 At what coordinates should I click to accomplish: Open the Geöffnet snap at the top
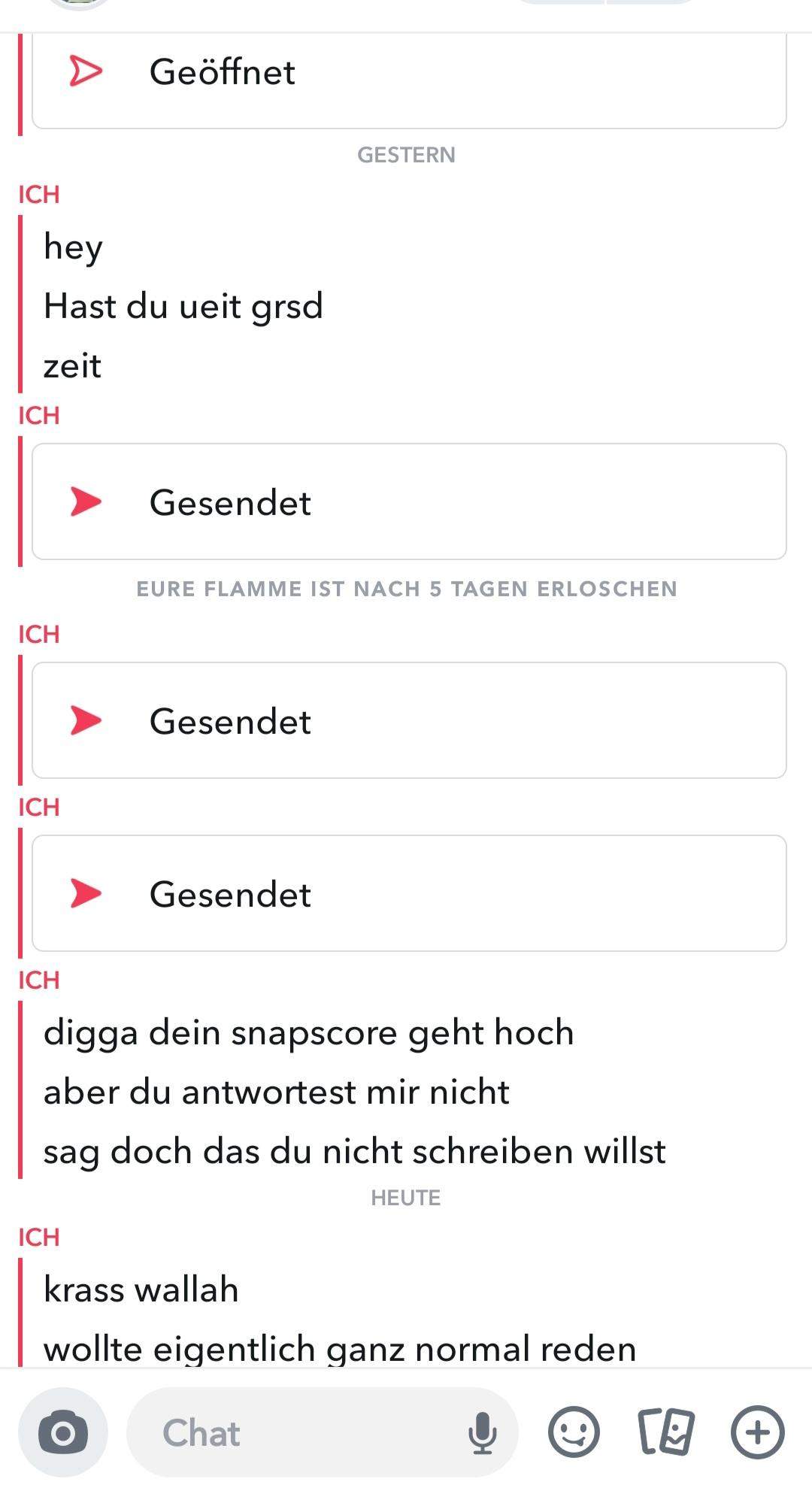[222, 71]
